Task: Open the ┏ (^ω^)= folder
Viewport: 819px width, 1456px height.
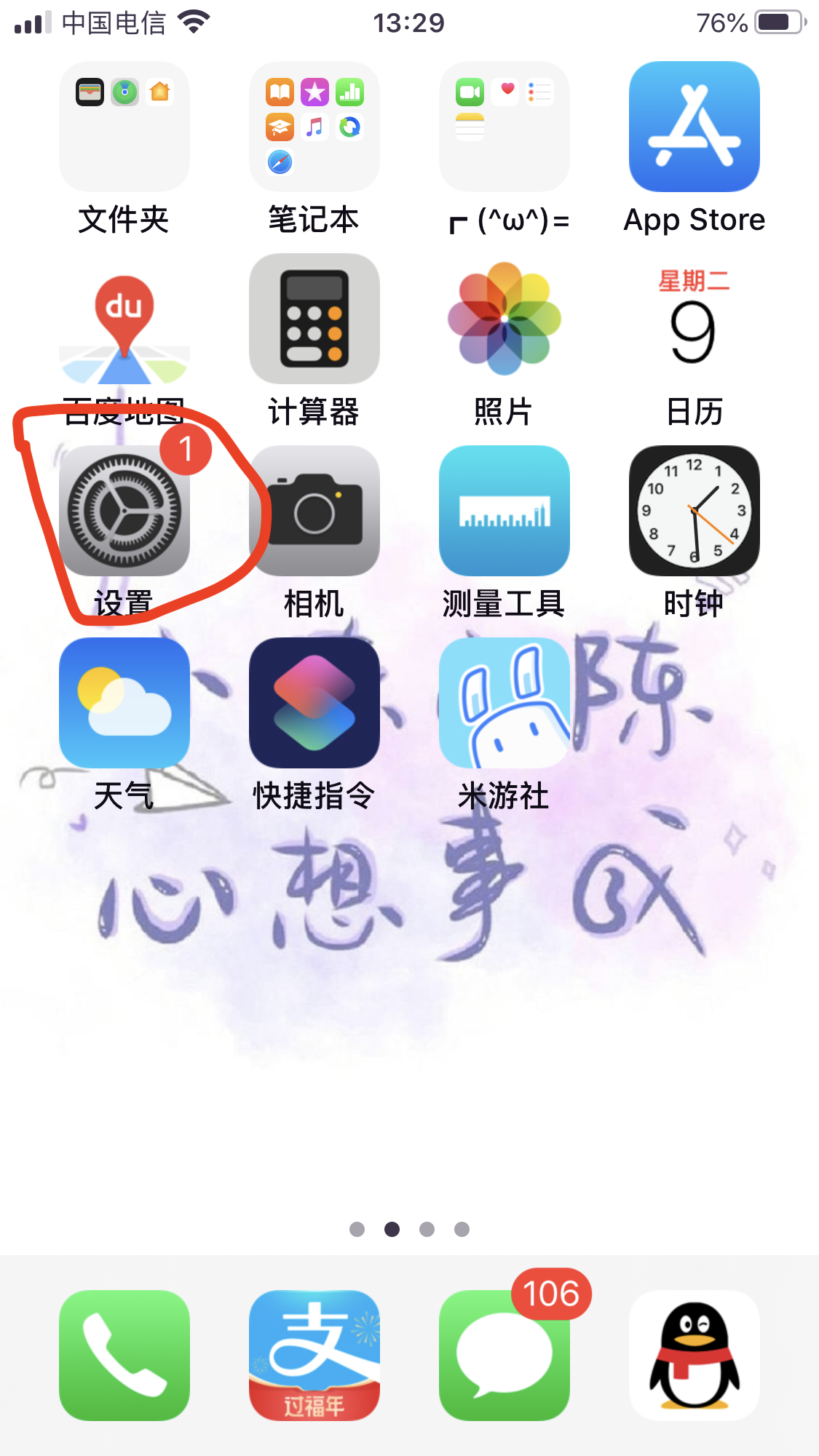Action: coord(505,127)
